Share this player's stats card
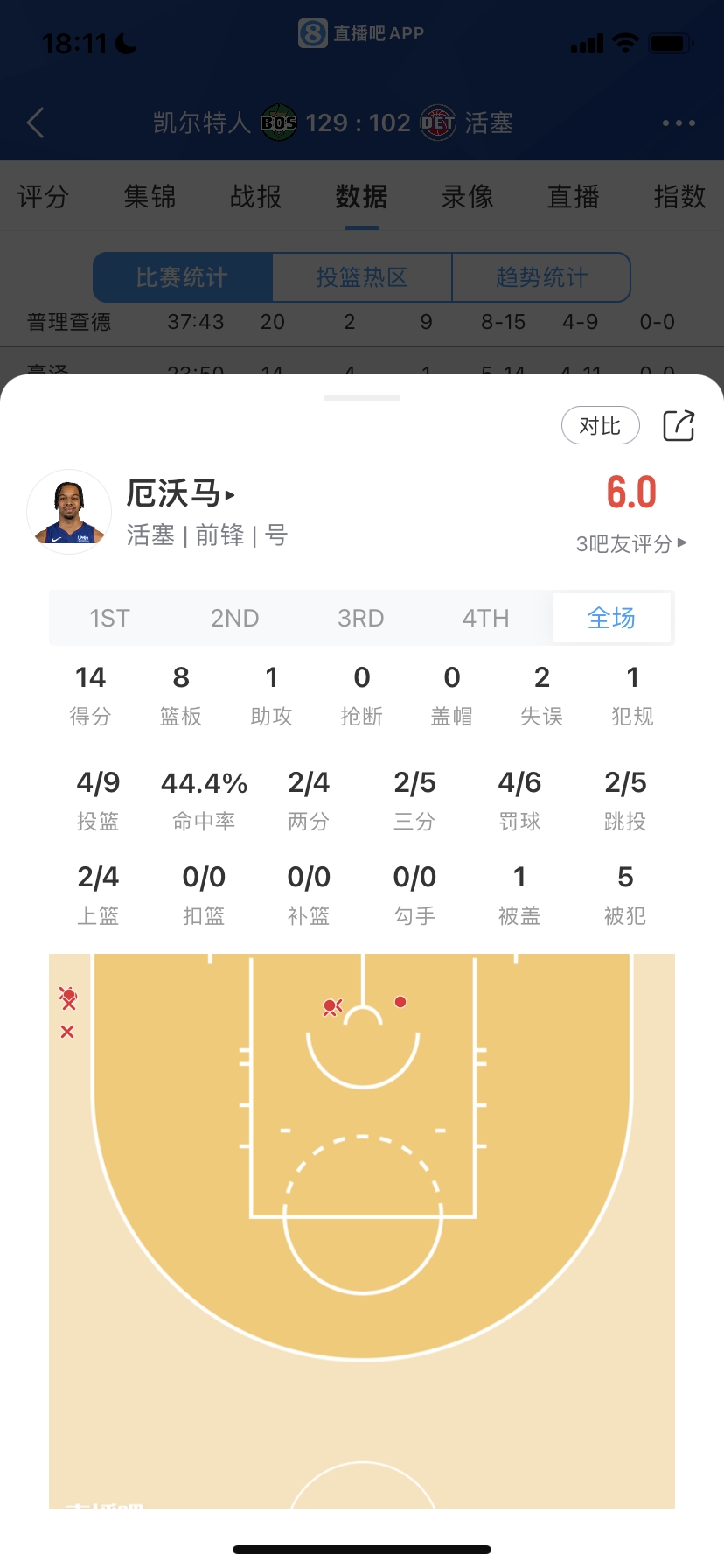This screenshot has width=724, height=1568. (679, 426)
